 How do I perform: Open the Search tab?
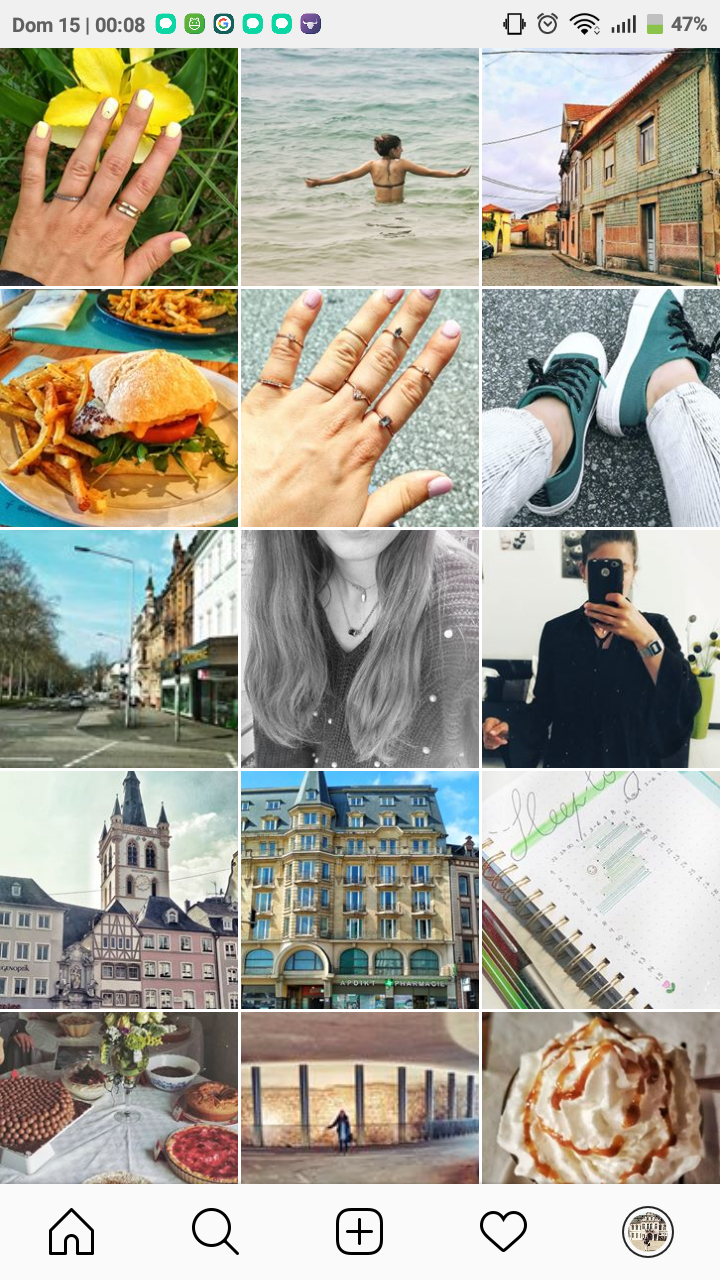[x=215, y=1231]
